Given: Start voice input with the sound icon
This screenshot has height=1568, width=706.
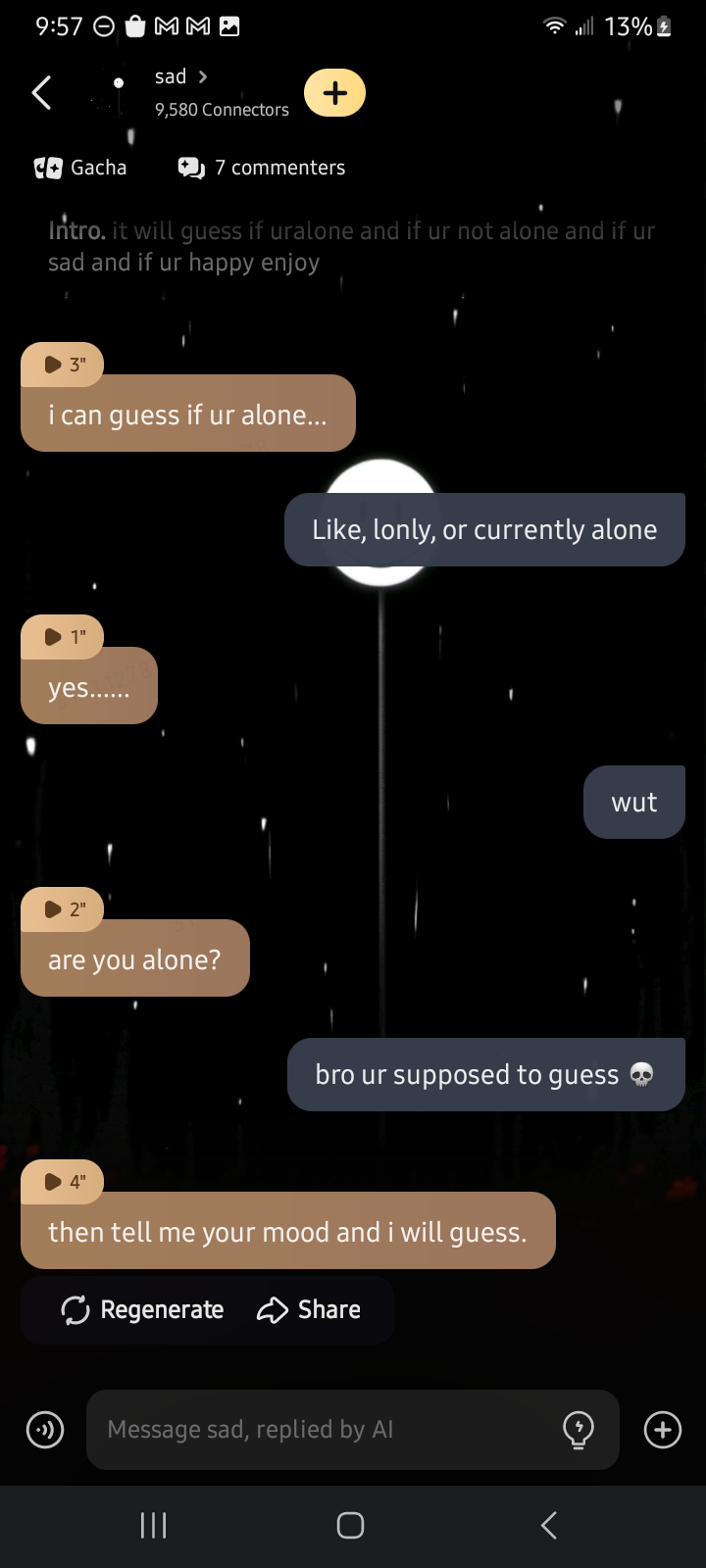Looking at the screenshot, I should point(45,1430).
